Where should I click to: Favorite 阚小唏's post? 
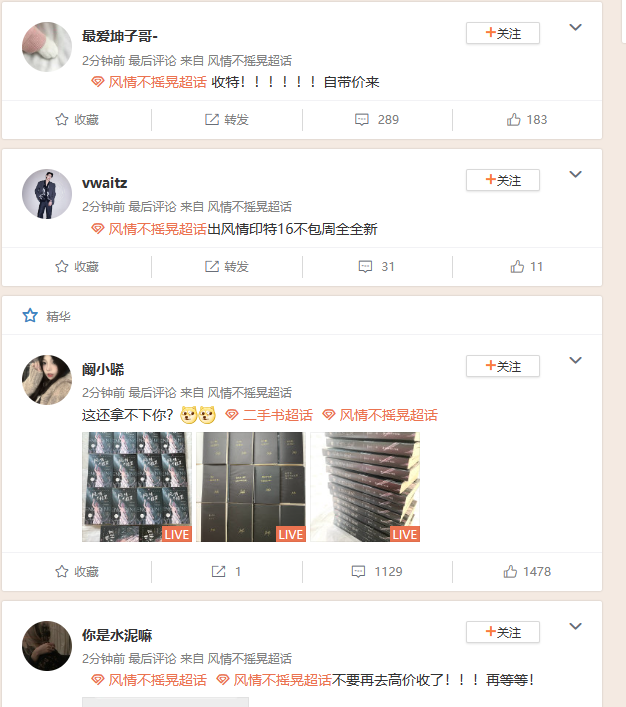coord(77,572)
